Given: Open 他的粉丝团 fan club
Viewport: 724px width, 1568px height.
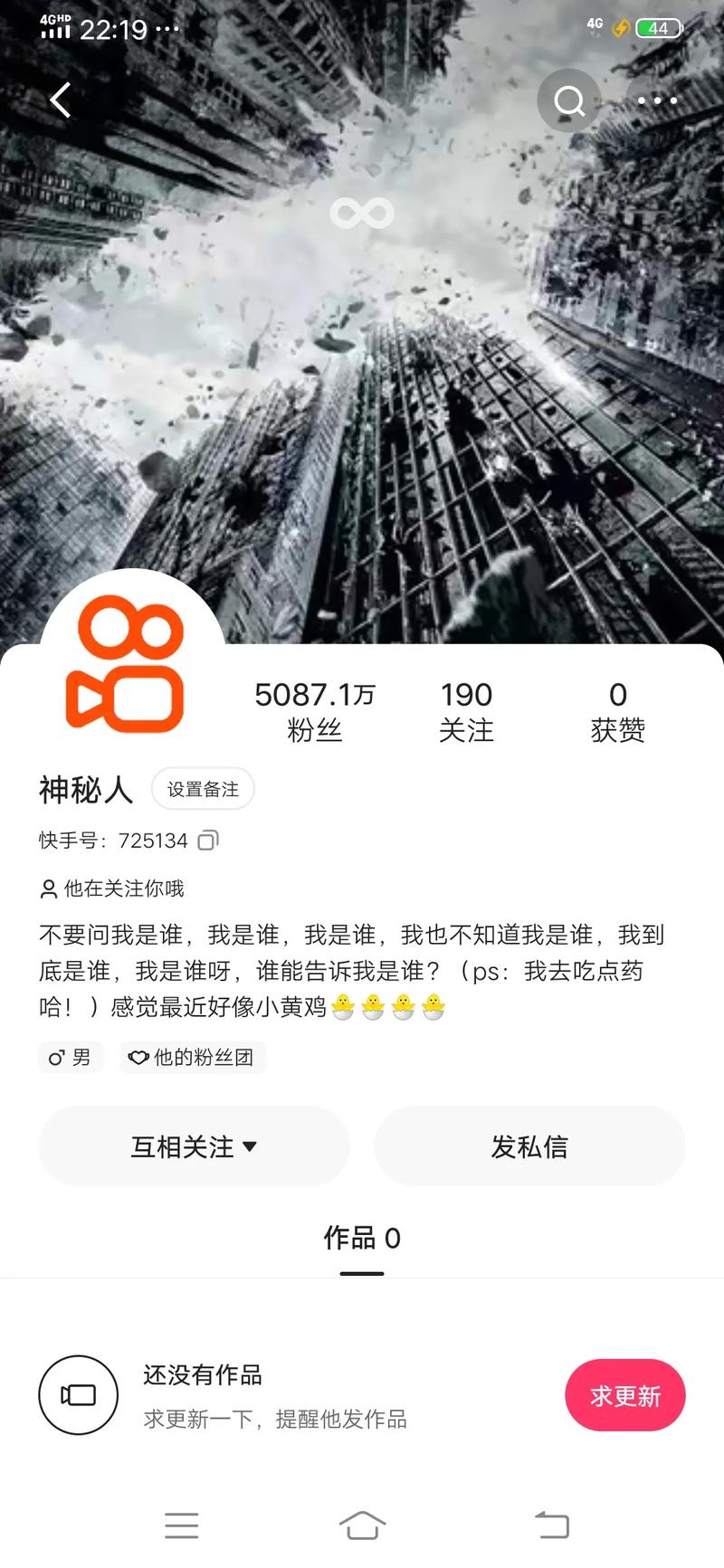Looking at the screenshot, I should (x=193, y=1057).
